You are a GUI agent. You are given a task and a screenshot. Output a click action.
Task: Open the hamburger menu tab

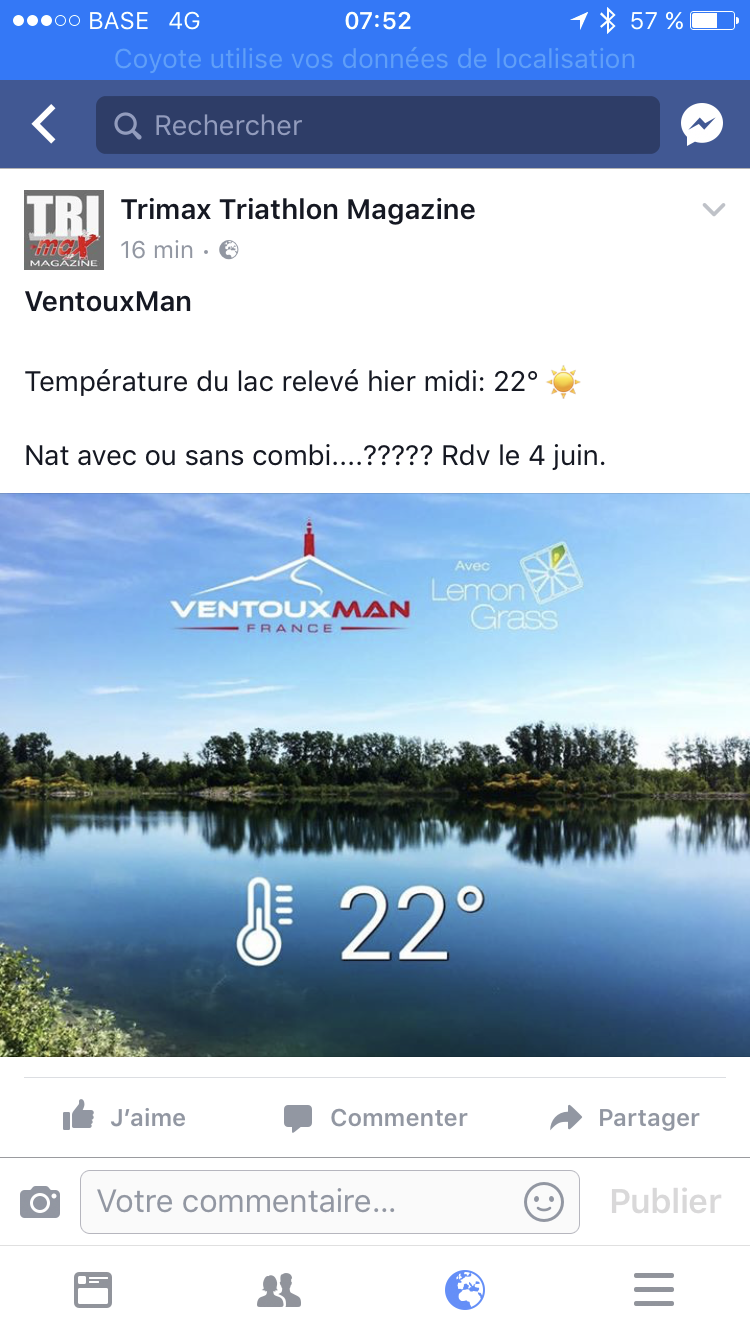[654, 1290]
